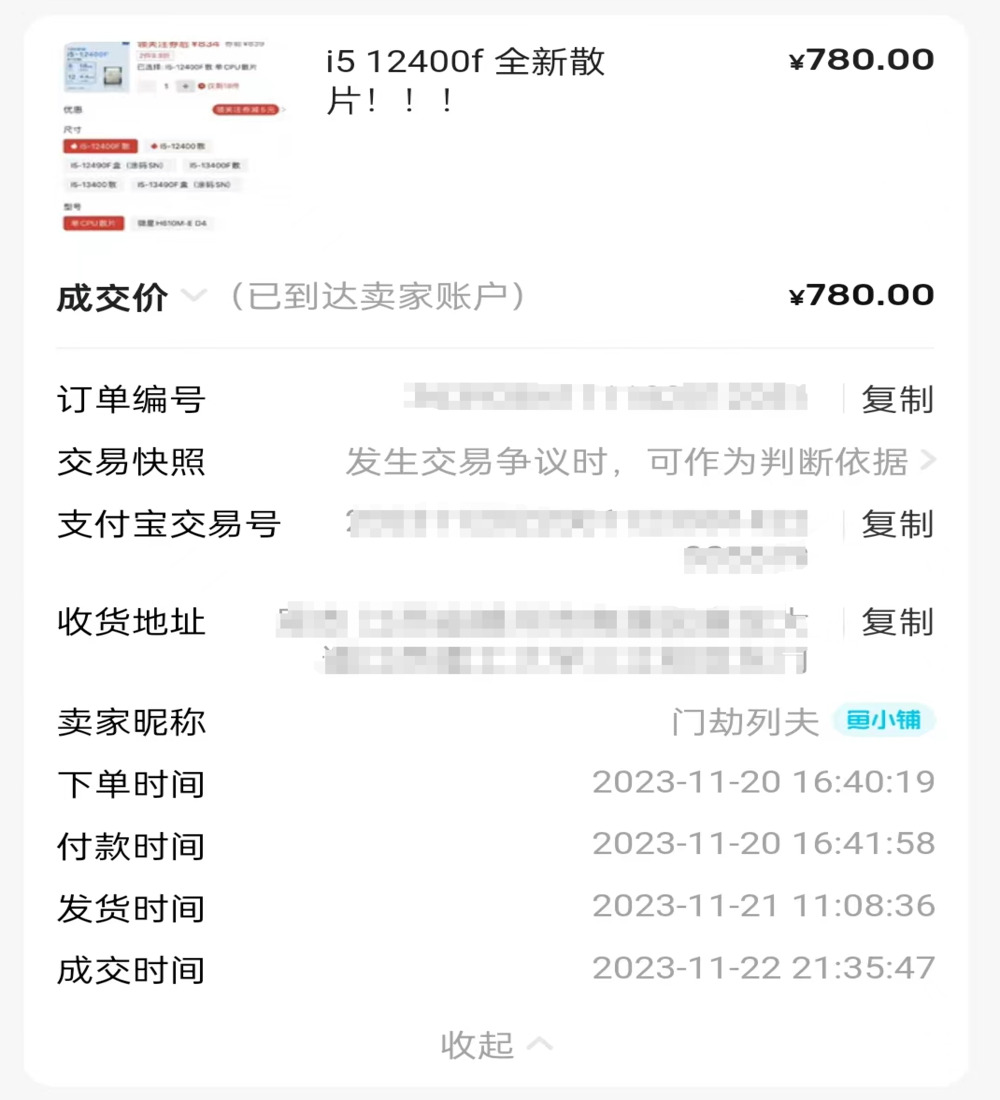Viewport: 1000px width, 1100px height.
Task: Open seller 门劫列夫's shop
Action: [x=745, y=720]
